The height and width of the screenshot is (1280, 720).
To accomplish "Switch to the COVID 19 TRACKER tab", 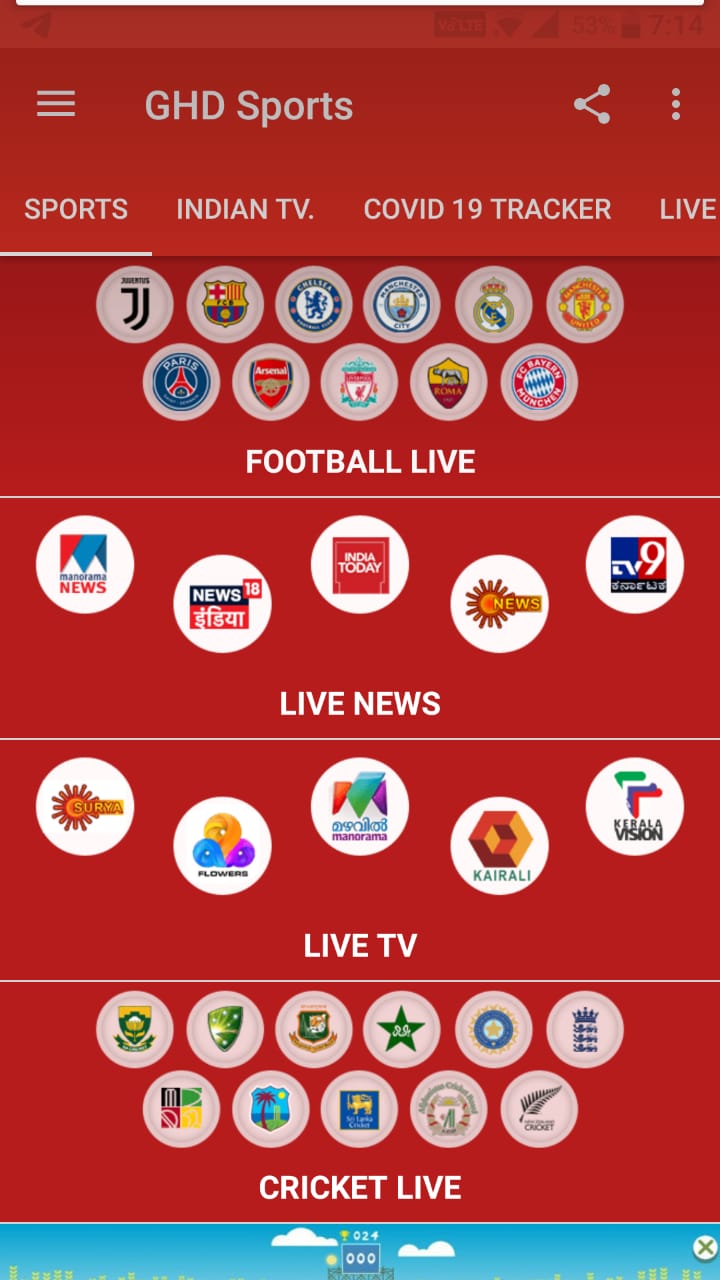I will (x=487, y=209).
